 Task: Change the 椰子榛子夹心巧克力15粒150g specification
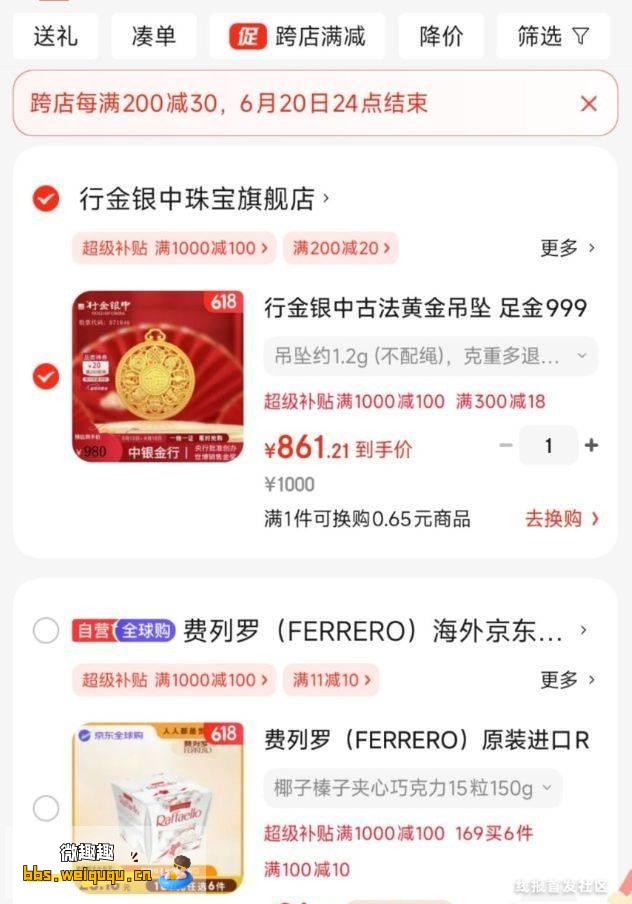coord(412,788)
